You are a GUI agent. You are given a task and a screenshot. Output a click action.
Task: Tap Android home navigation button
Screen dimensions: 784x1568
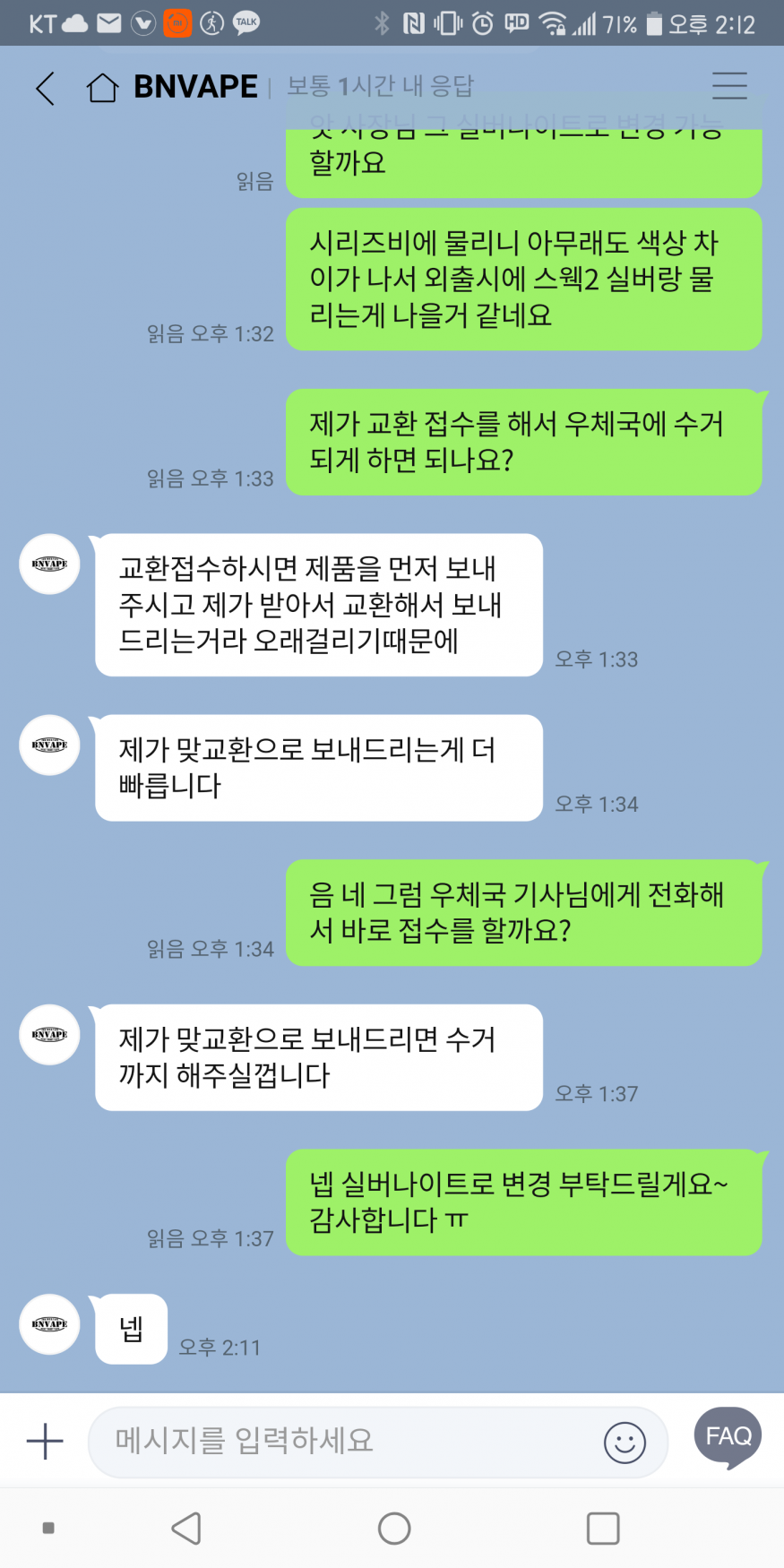(x=394, y=1529)
